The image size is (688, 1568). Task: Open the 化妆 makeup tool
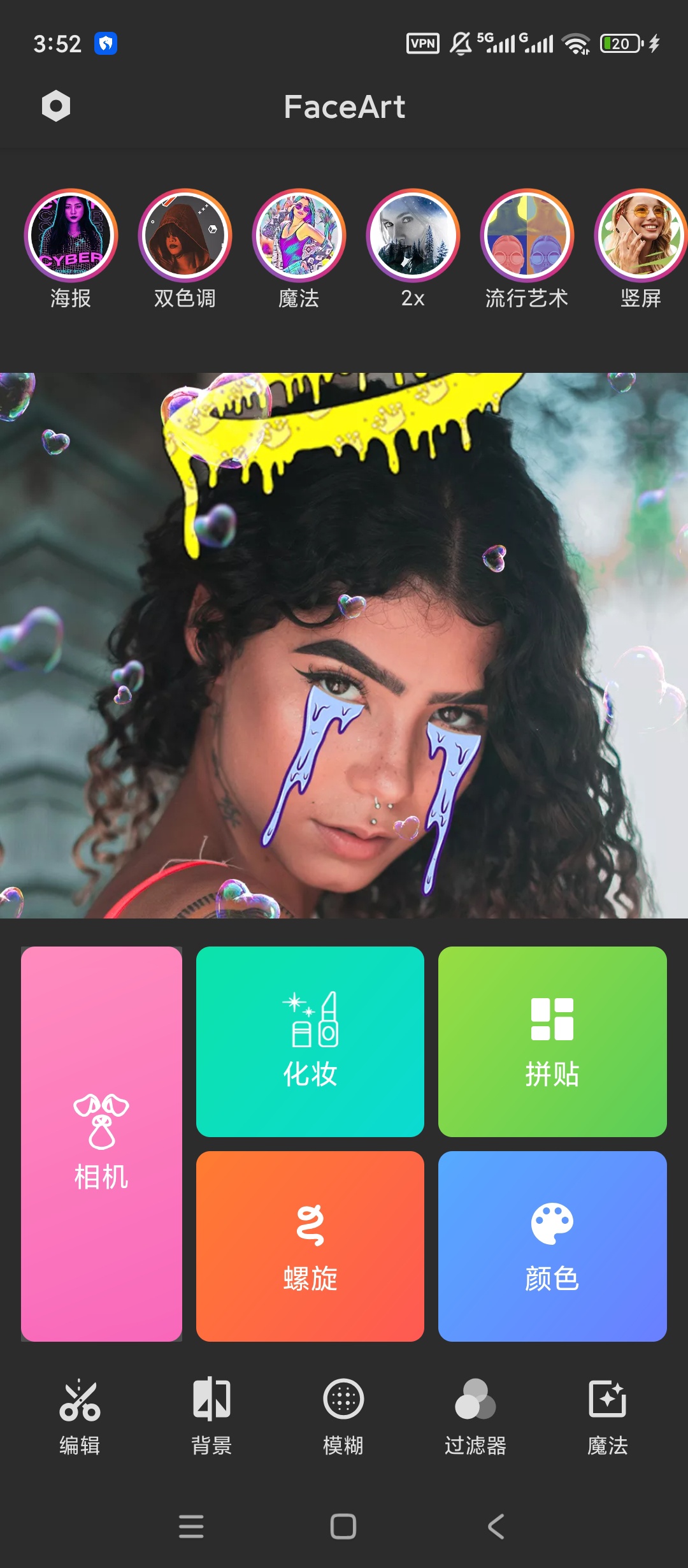(x=310, y=1042)
